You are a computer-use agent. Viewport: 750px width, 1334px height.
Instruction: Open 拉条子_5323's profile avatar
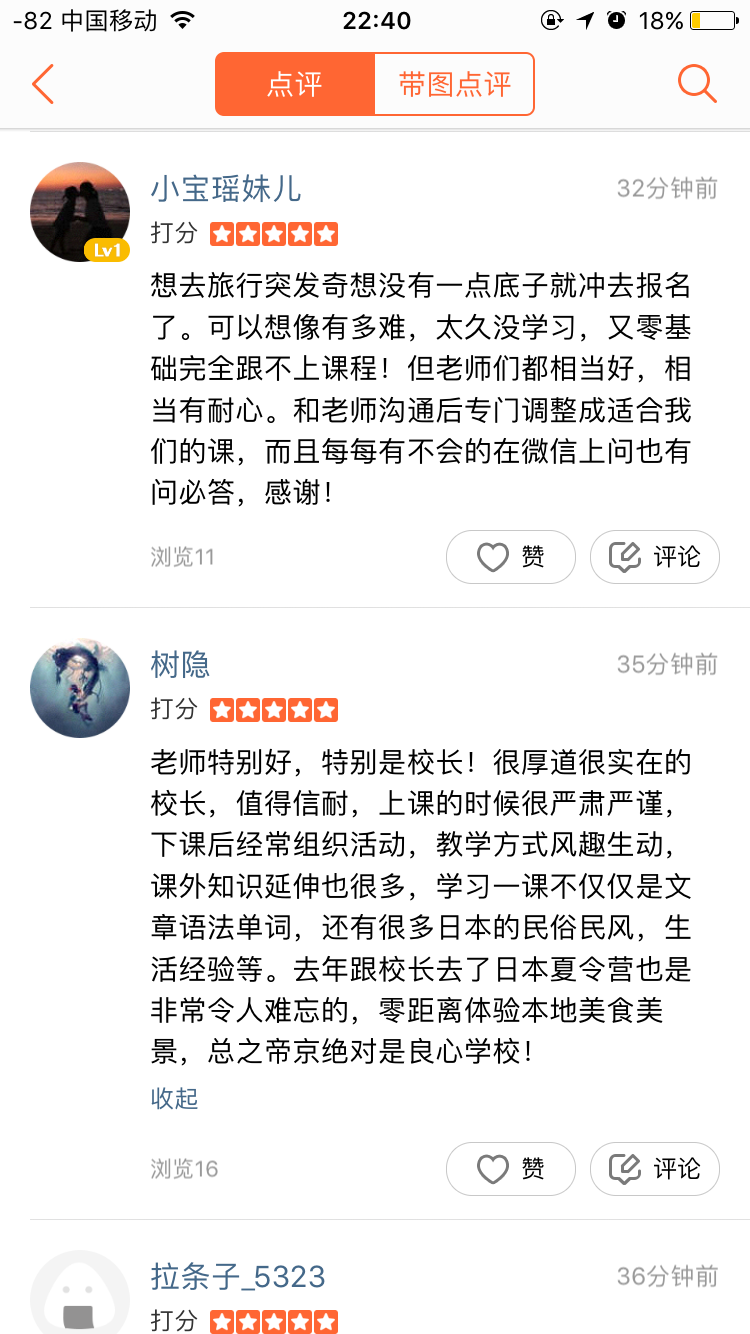[x=80, y=1296]
